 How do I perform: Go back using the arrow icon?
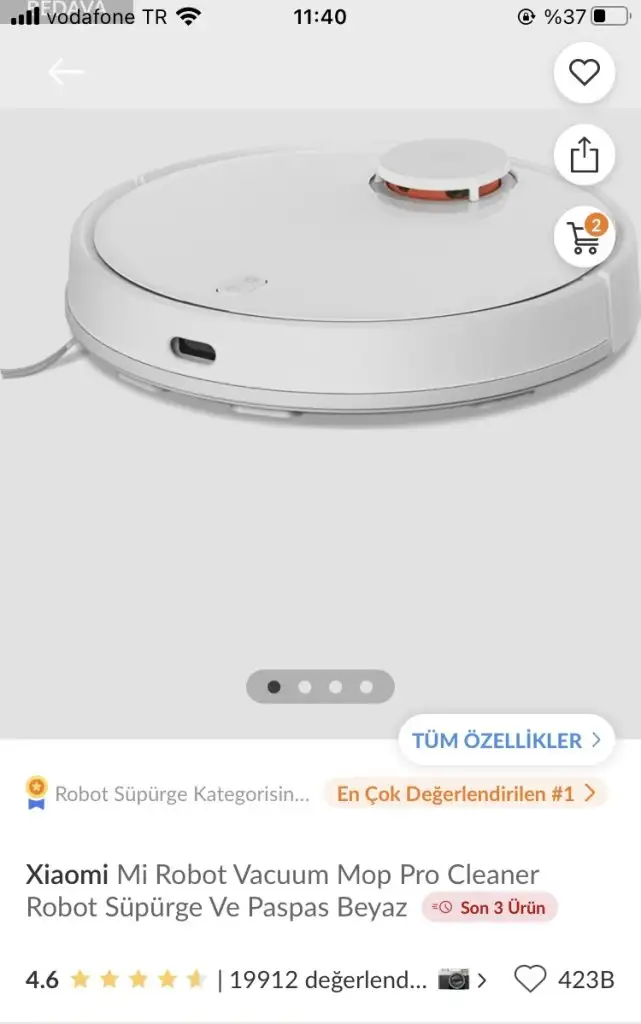tap(66, 72)
